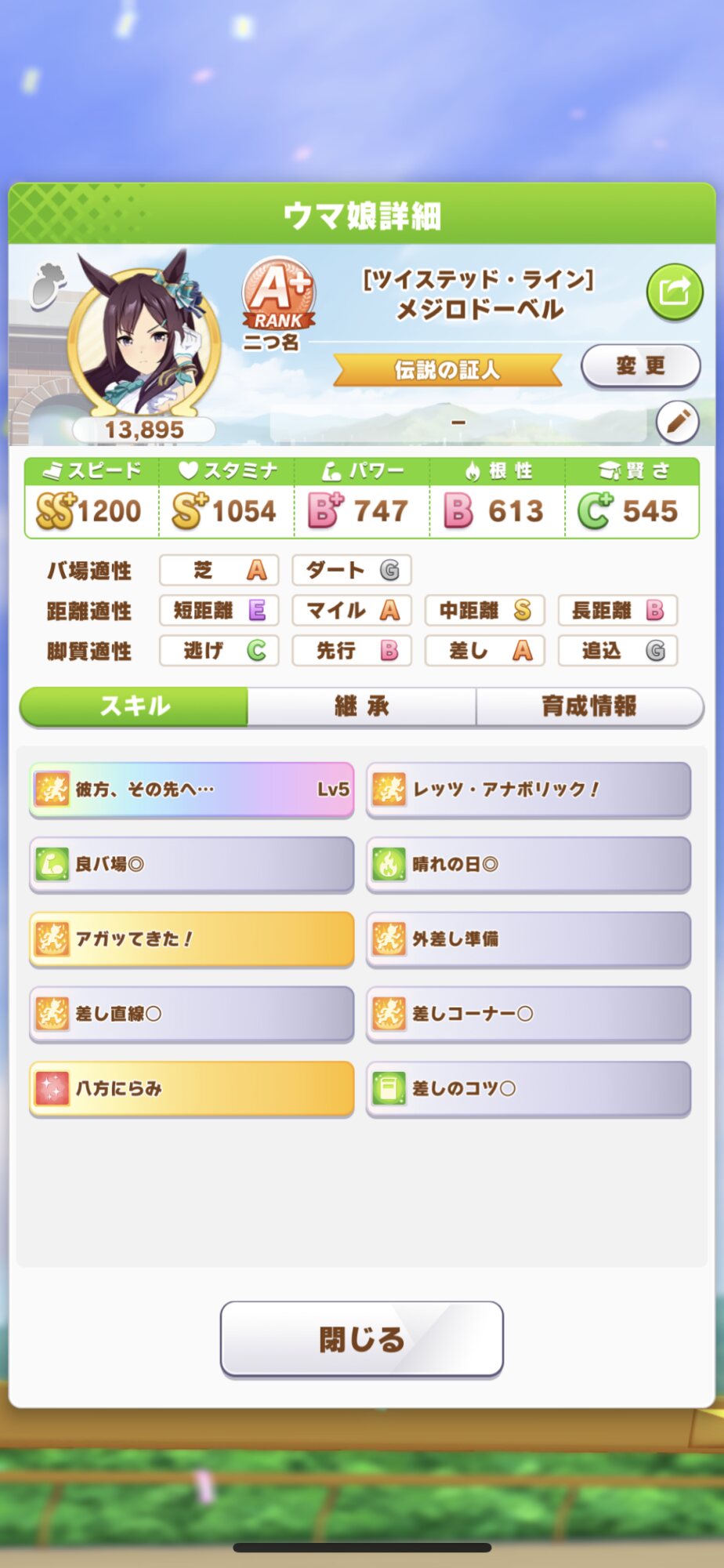724x1568 pixels.
Task: Close the dialog with 閉じる
Action: point(361,1338)
